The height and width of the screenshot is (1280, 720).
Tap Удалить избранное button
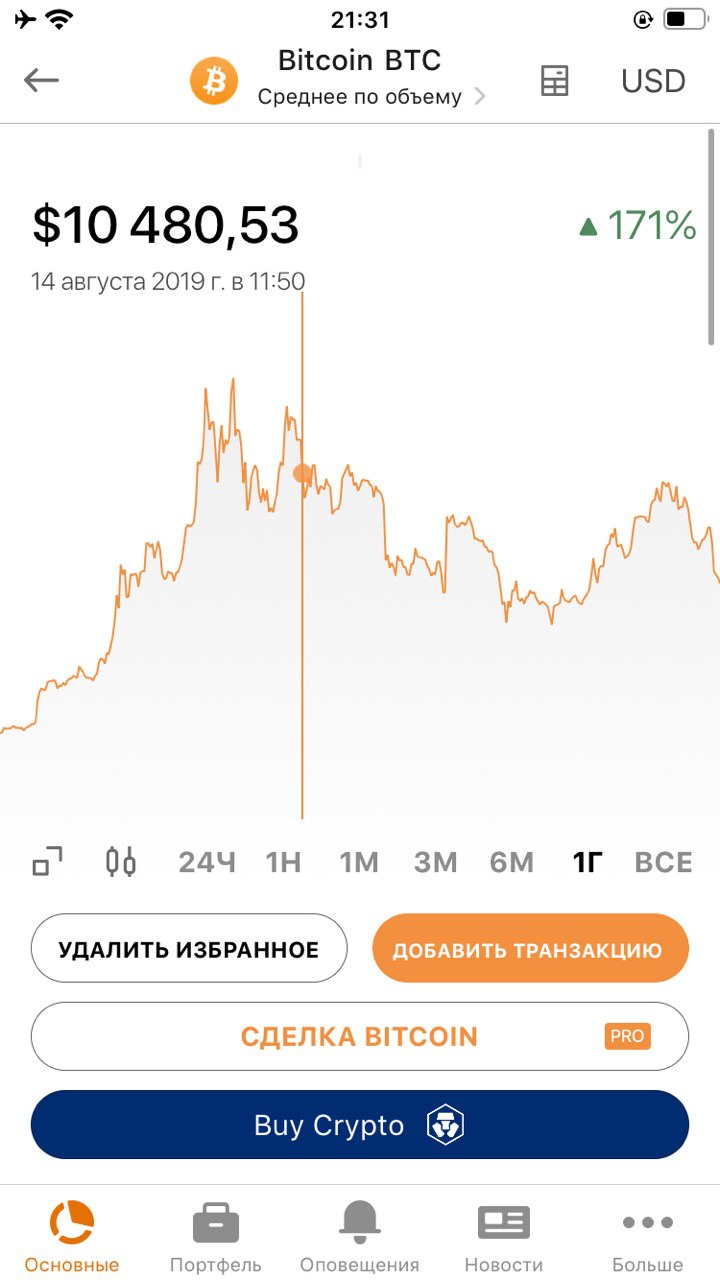pyautogui.click(x=189, y=948)
